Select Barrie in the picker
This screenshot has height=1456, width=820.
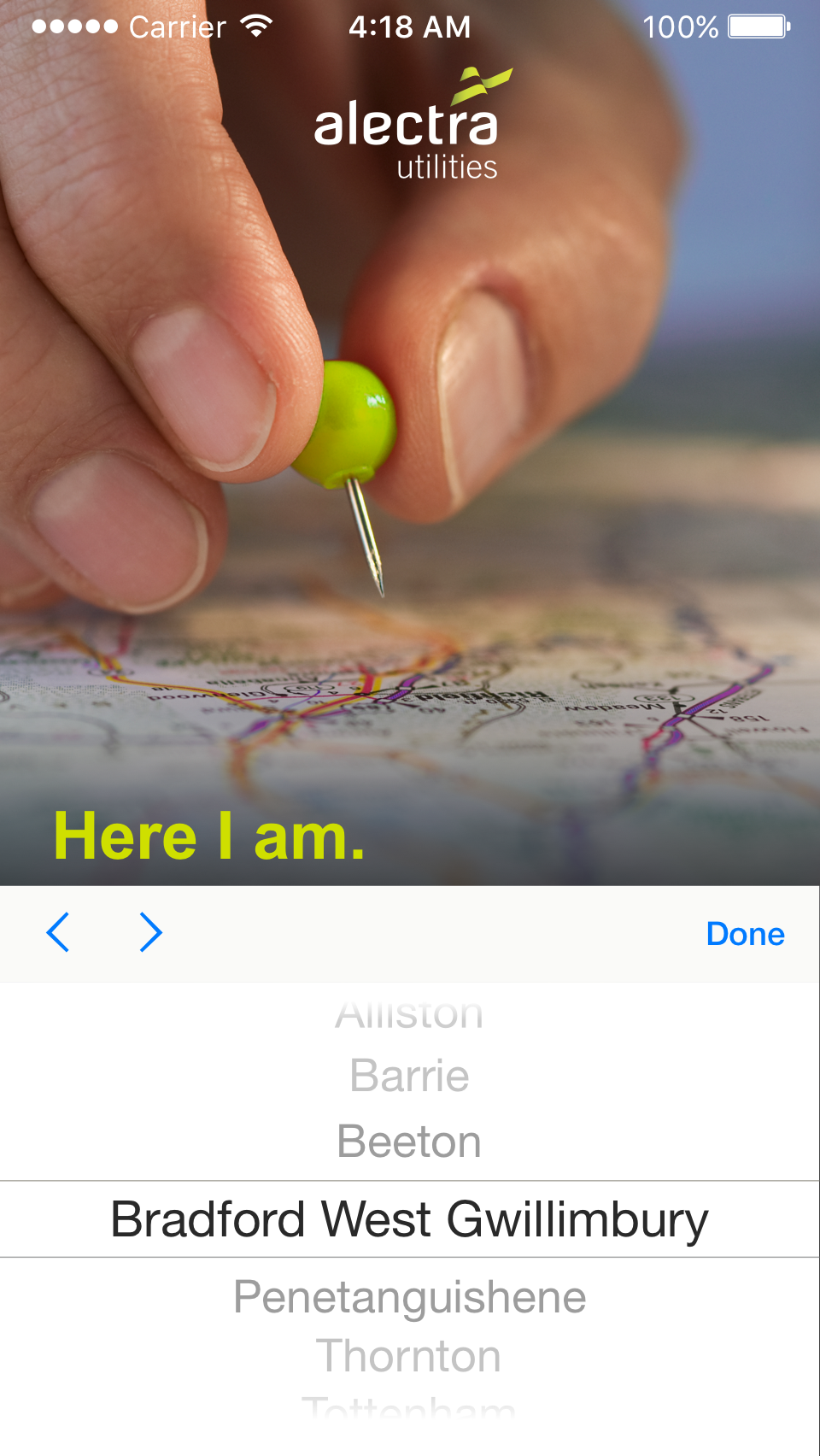409,1076
